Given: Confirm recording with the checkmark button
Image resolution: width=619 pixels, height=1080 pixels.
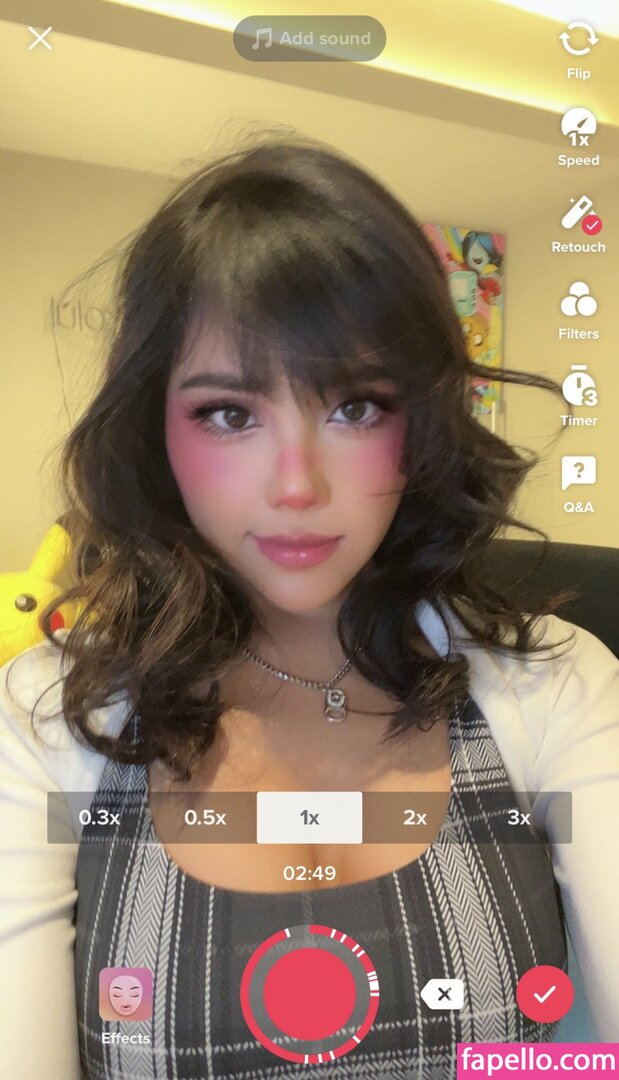Looking at the screenshot, I should coord(545,994).
